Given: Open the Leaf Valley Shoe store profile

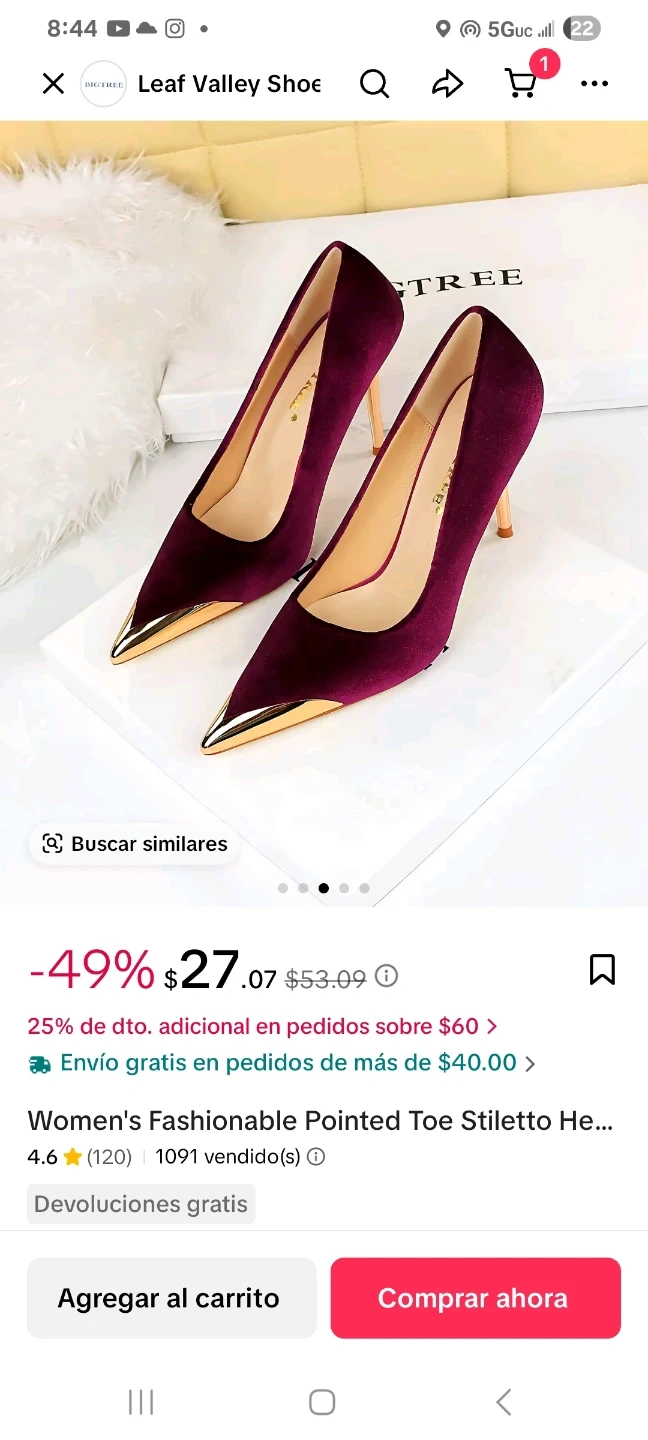Looking at the screenshot, I should [228, 84].
